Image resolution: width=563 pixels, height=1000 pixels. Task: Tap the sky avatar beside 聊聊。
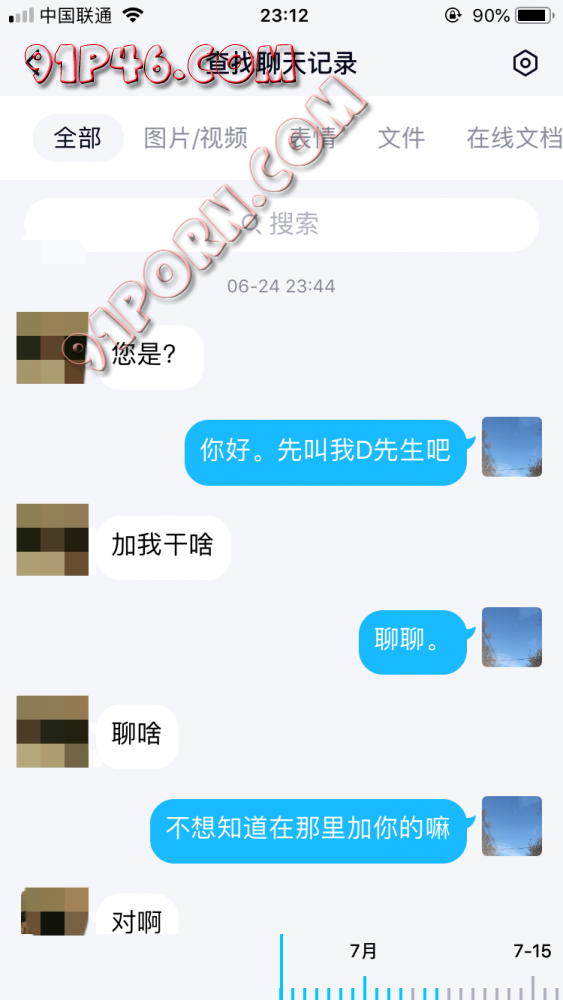point(512,637)
